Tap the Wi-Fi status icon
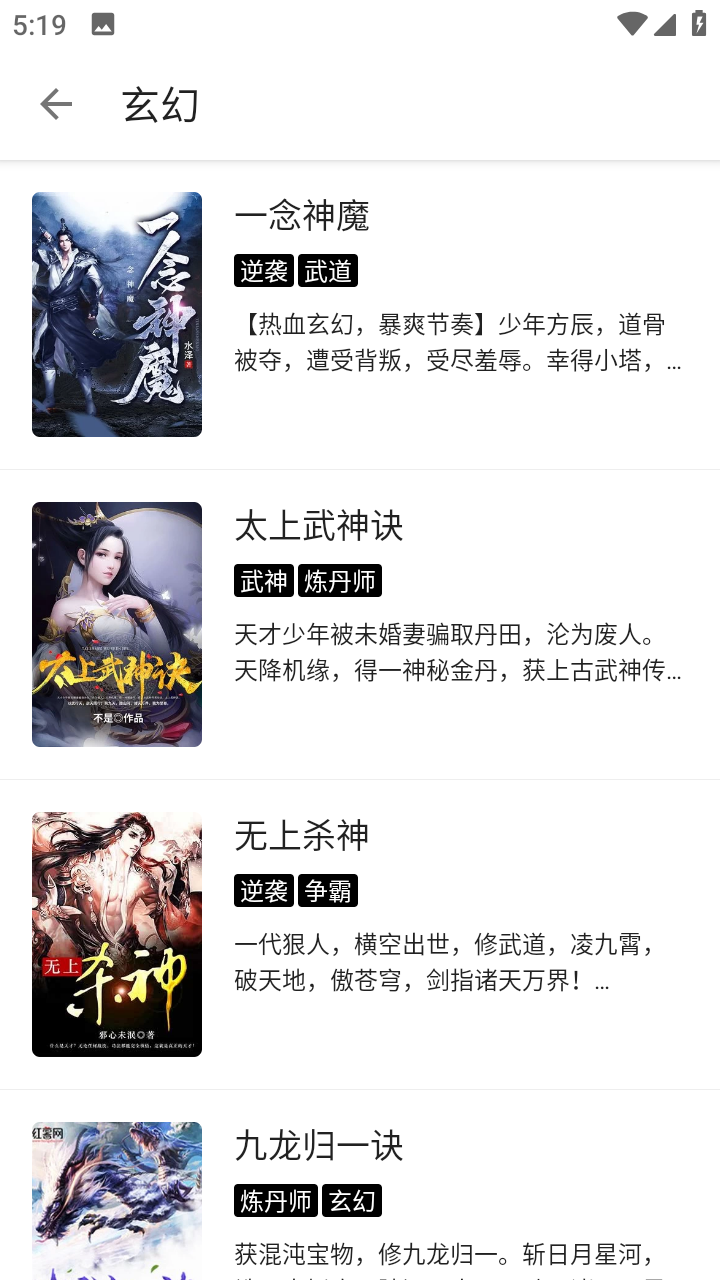Viewport: 720px width, 1280px height. (630, 26)
